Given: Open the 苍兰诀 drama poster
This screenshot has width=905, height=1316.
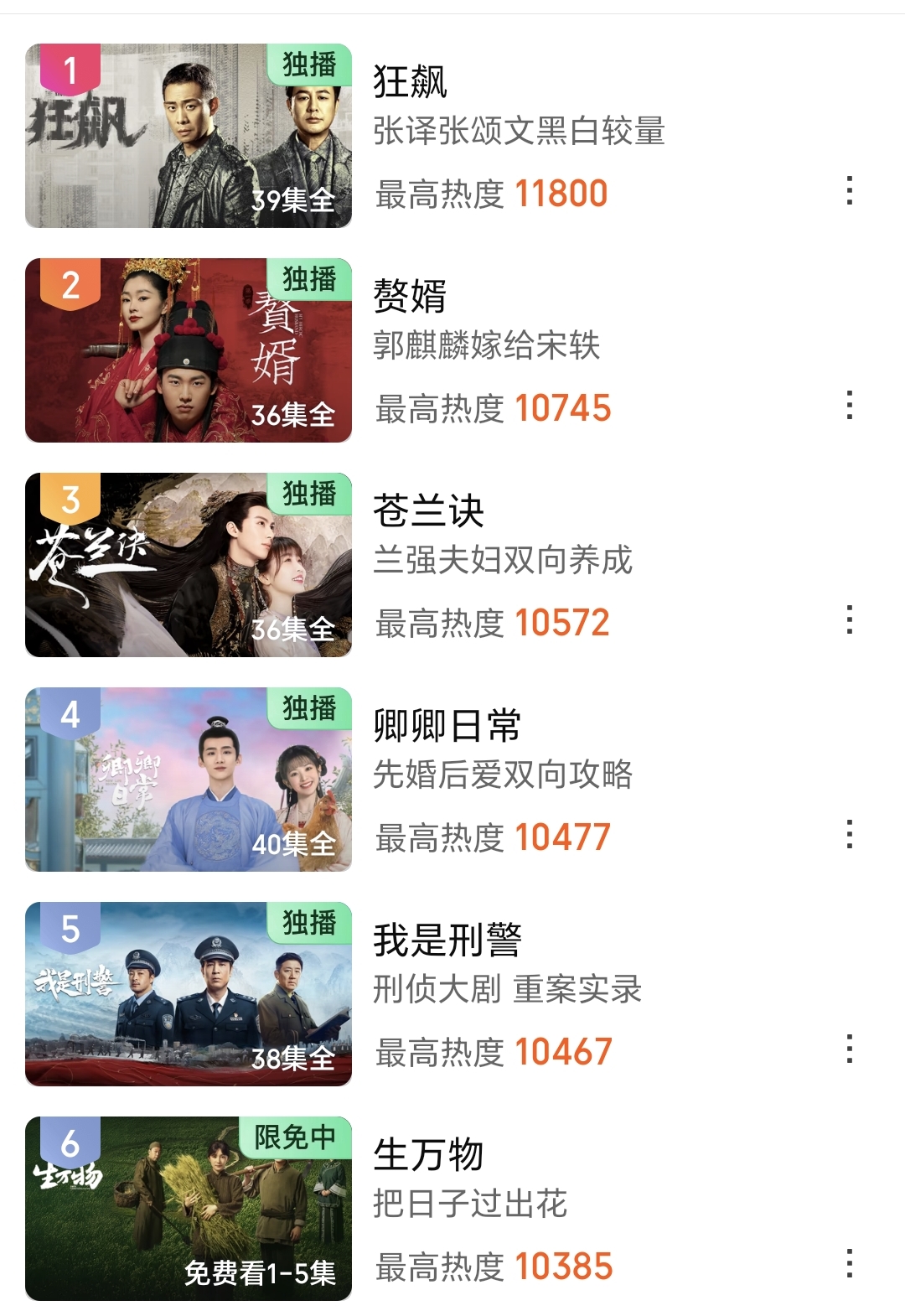Looking at the screenshot, I should [x=189, y=565].
